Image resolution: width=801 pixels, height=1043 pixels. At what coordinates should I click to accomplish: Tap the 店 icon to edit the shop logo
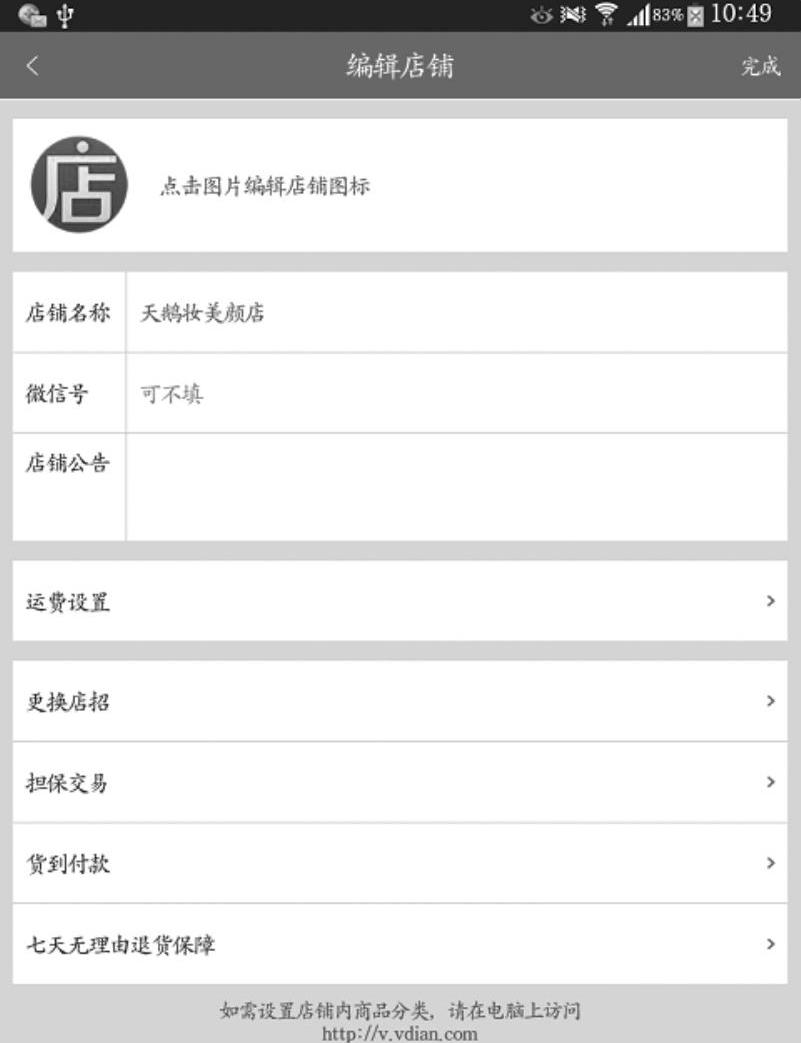pyautogui.click(x=79, y=185)
